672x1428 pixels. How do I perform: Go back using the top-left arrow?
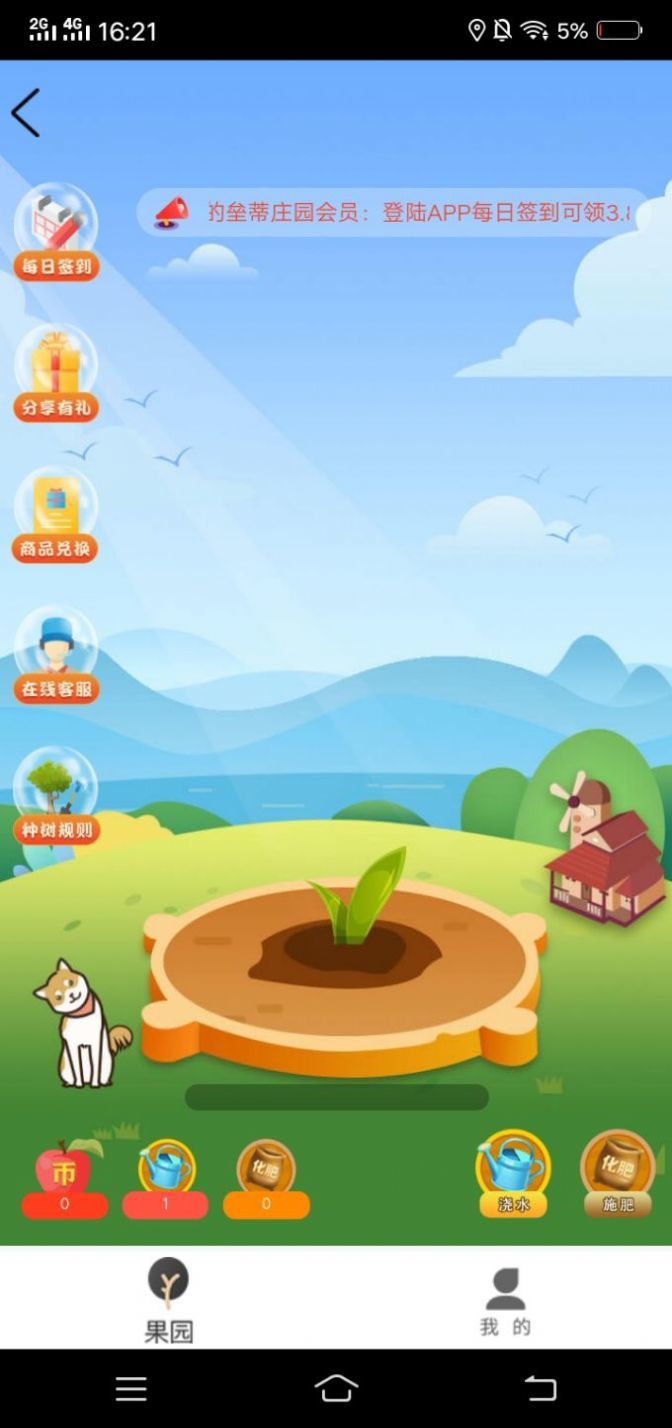coord(26,112)
